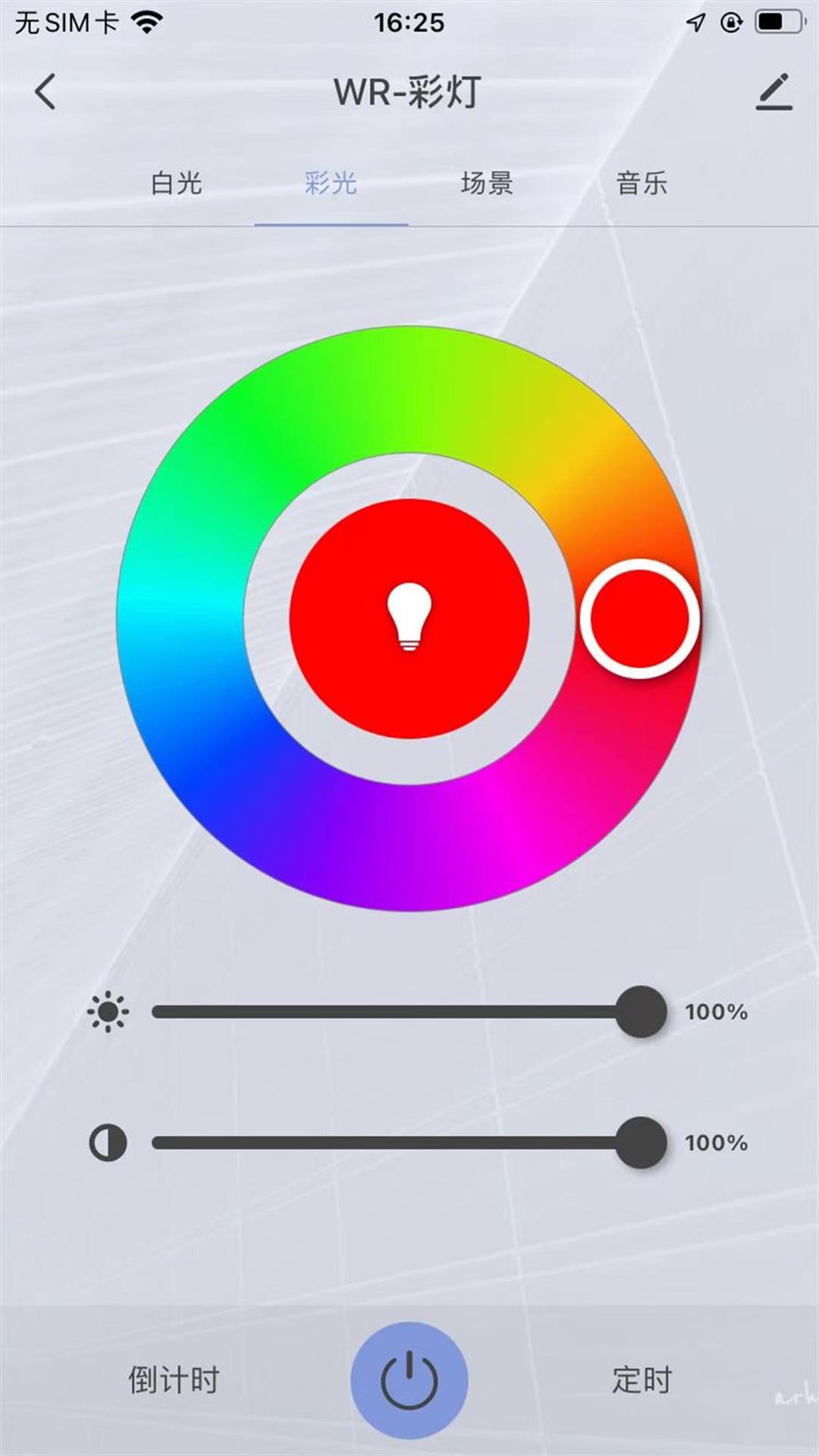Go back from WR-彩灯 screen
Viewport: 819px width, 1456px height.
pos(45,93)
